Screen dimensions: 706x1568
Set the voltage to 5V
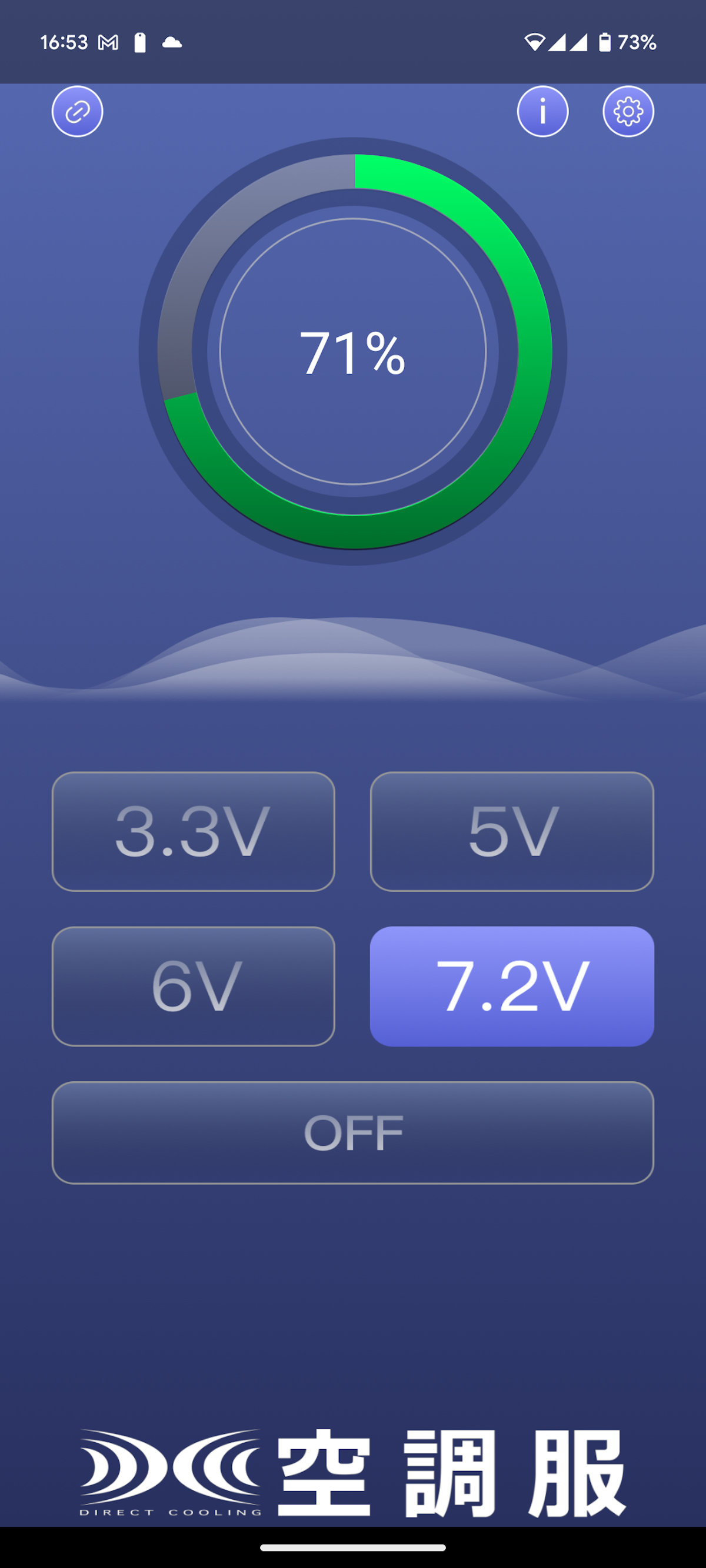click(x=512, y=831)
